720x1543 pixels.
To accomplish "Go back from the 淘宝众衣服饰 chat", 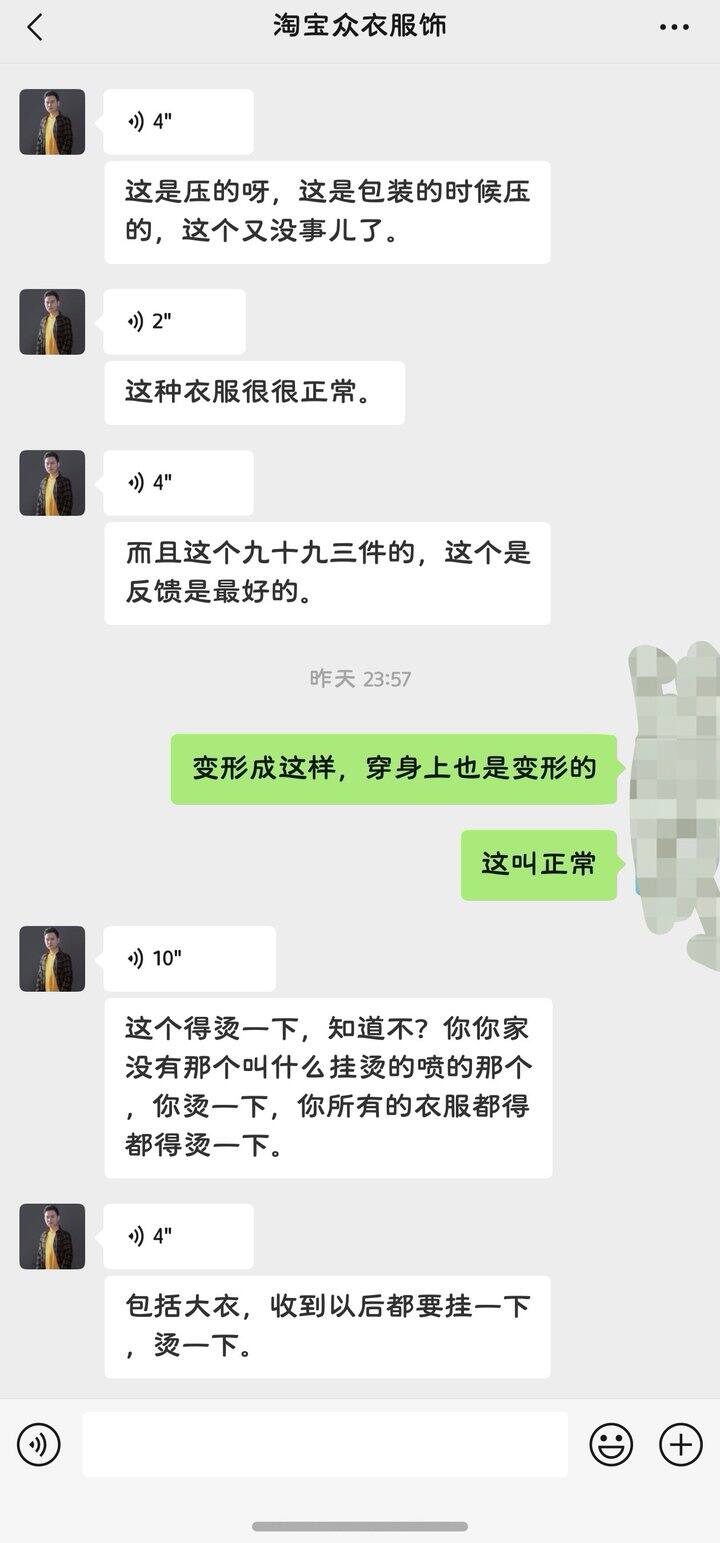I will point(35,28).
